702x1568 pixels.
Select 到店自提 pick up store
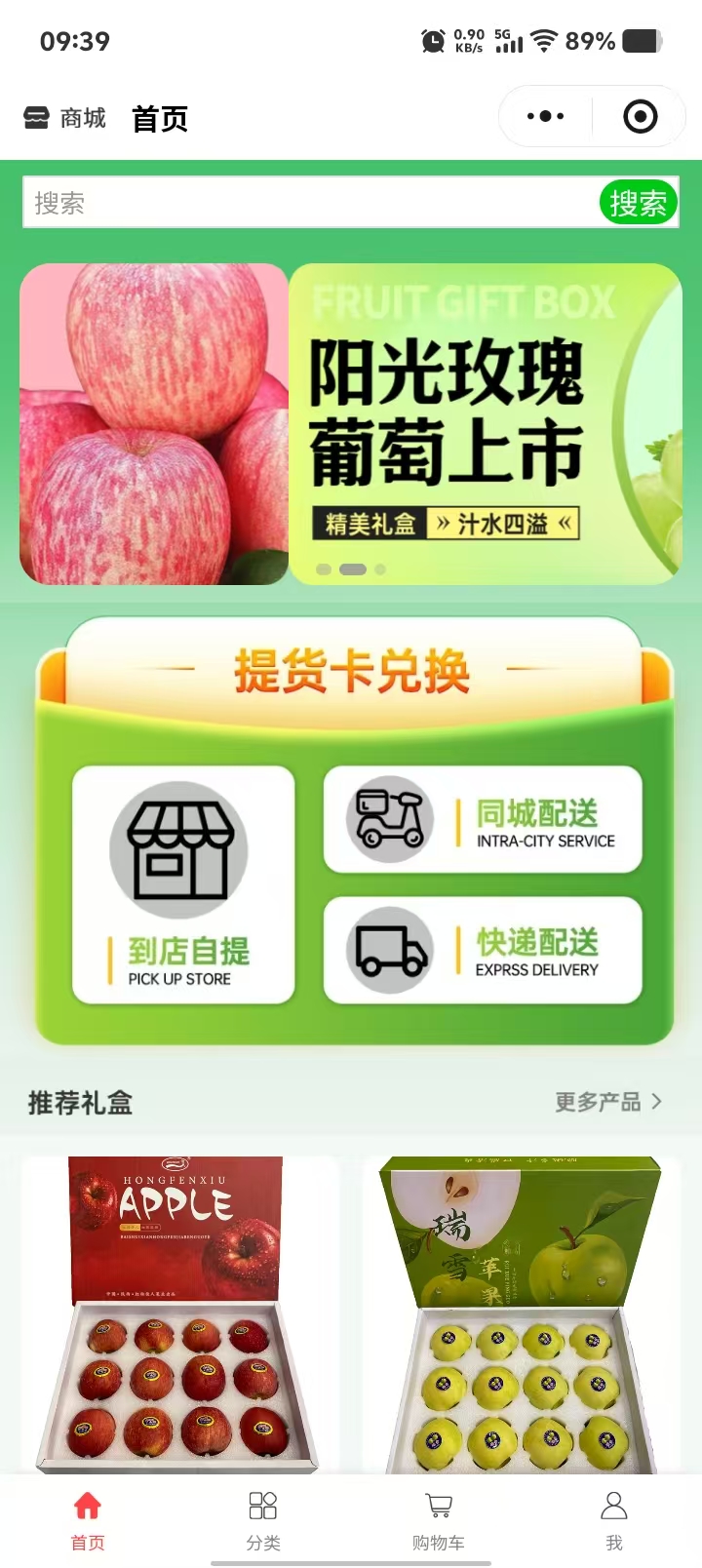[x=183, y=884]
